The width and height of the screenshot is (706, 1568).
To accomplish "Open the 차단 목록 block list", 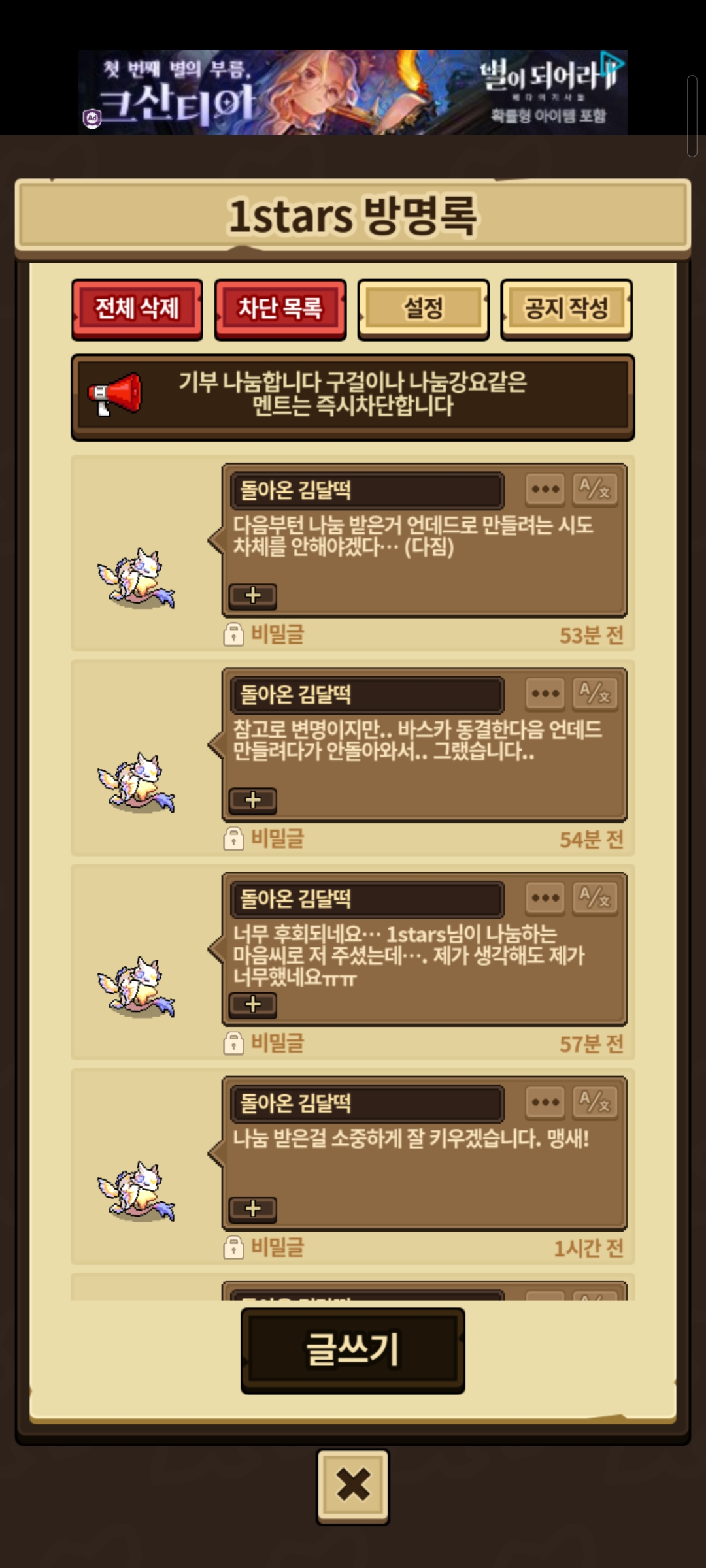I will pyautogui.click(x=280, y=310).
